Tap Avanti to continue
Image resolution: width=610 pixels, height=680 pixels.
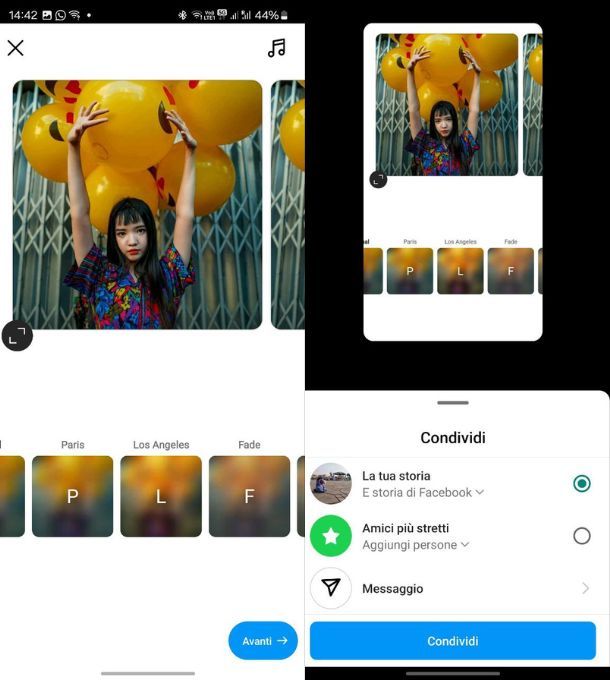tap(263, 641)
